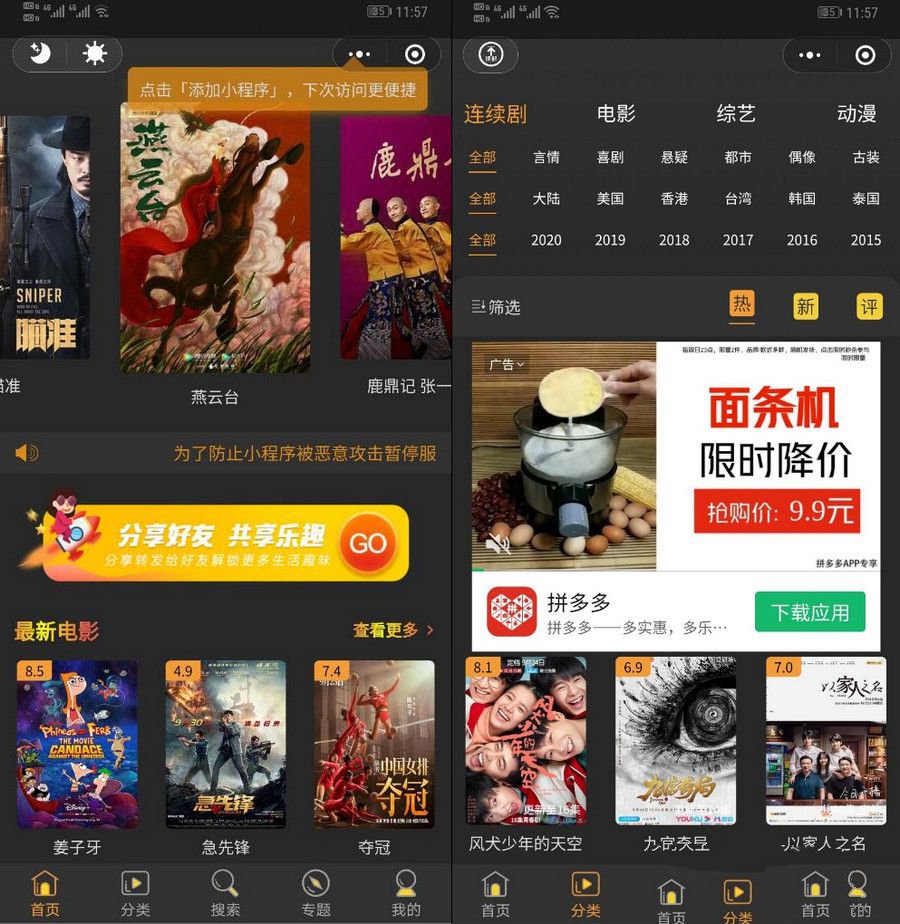Switch to the 专题 tab
Screen dimensions: 900x924
(315, 893)
